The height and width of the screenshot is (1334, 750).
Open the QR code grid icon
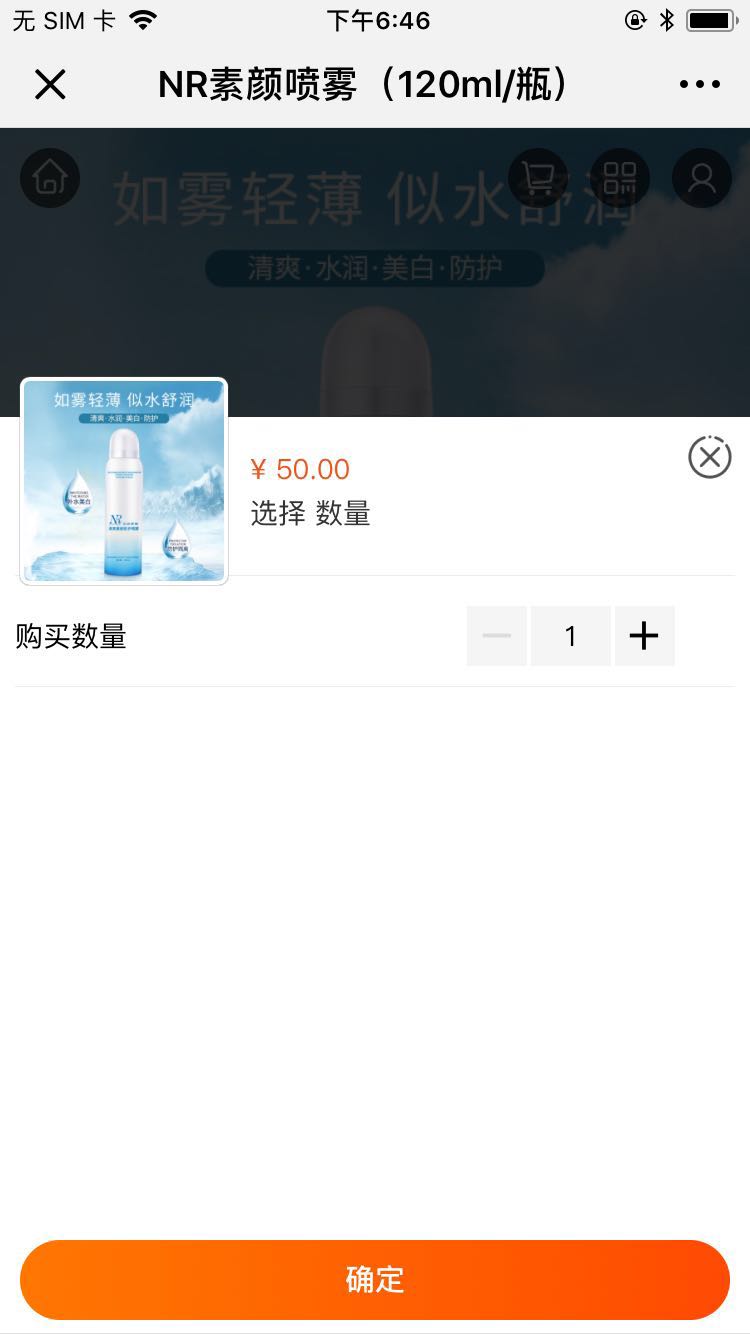620,177
